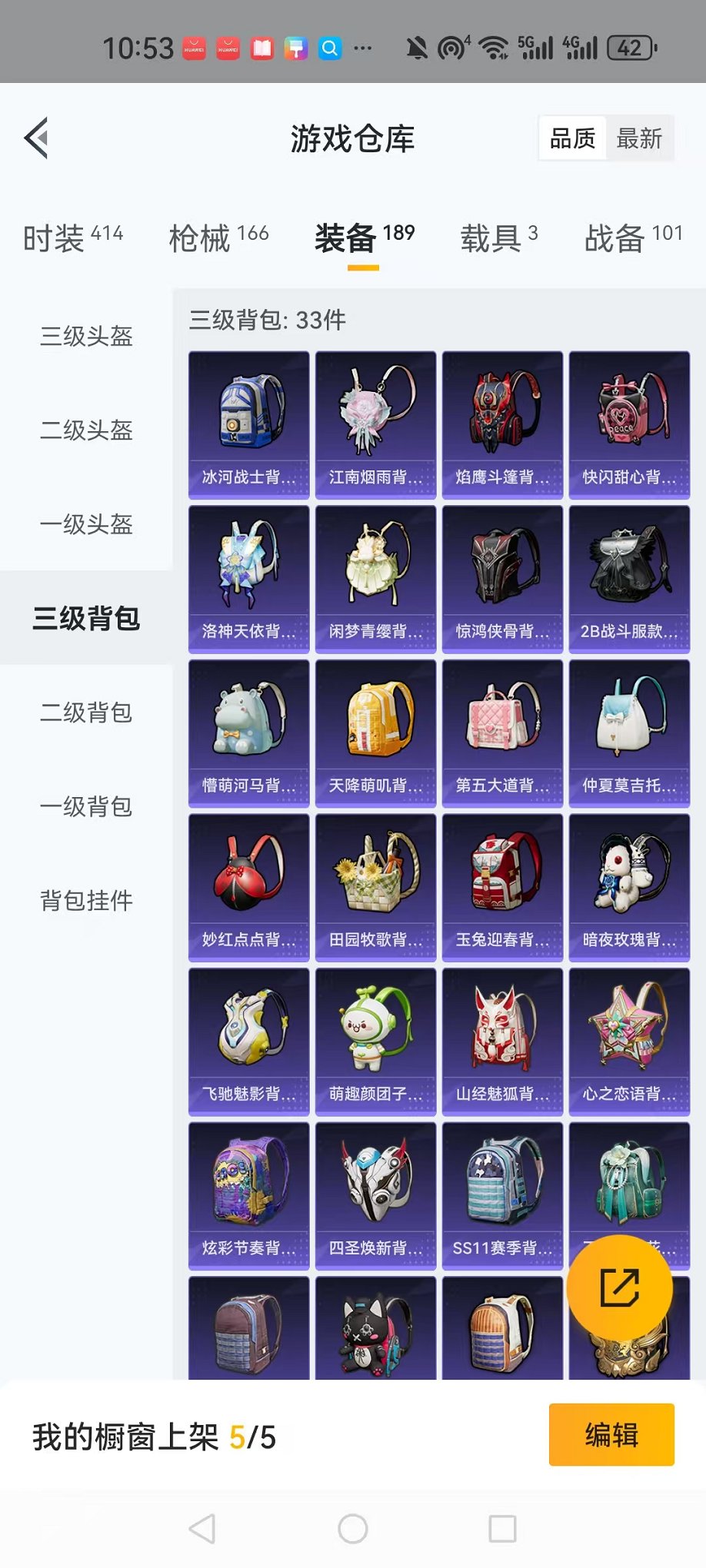
Task: Switch to the 战备 tab
Action: click(633, 238)
